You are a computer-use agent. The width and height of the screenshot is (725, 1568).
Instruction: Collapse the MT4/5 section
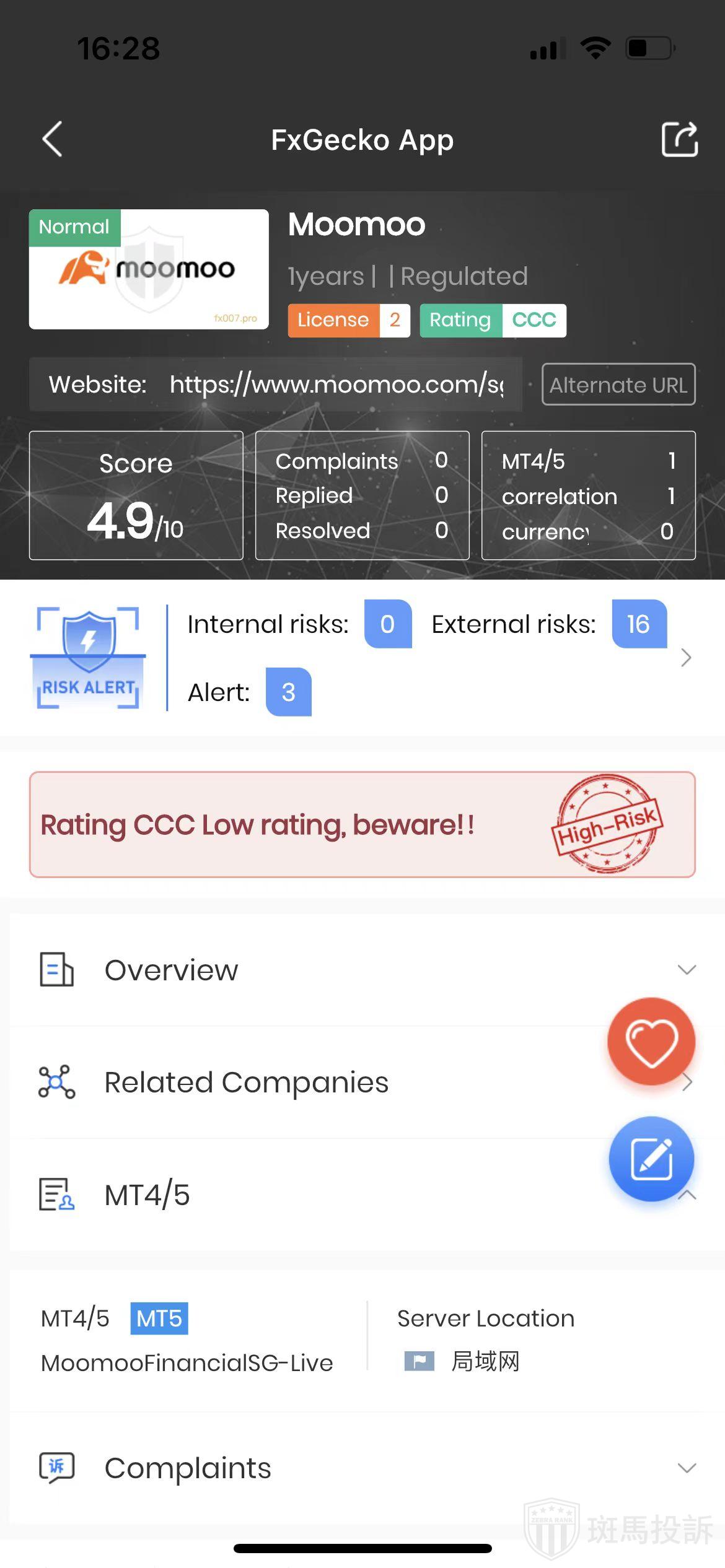(x=310, y=1195)
